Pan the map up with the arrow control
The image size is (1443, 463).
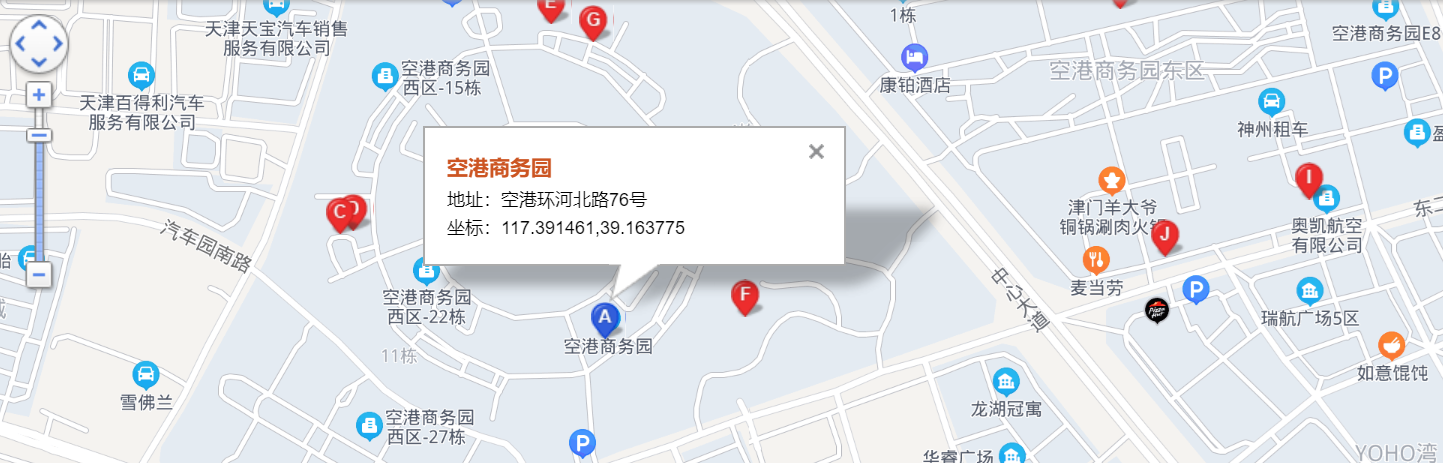pyautogui.click(x=38, y=27)
